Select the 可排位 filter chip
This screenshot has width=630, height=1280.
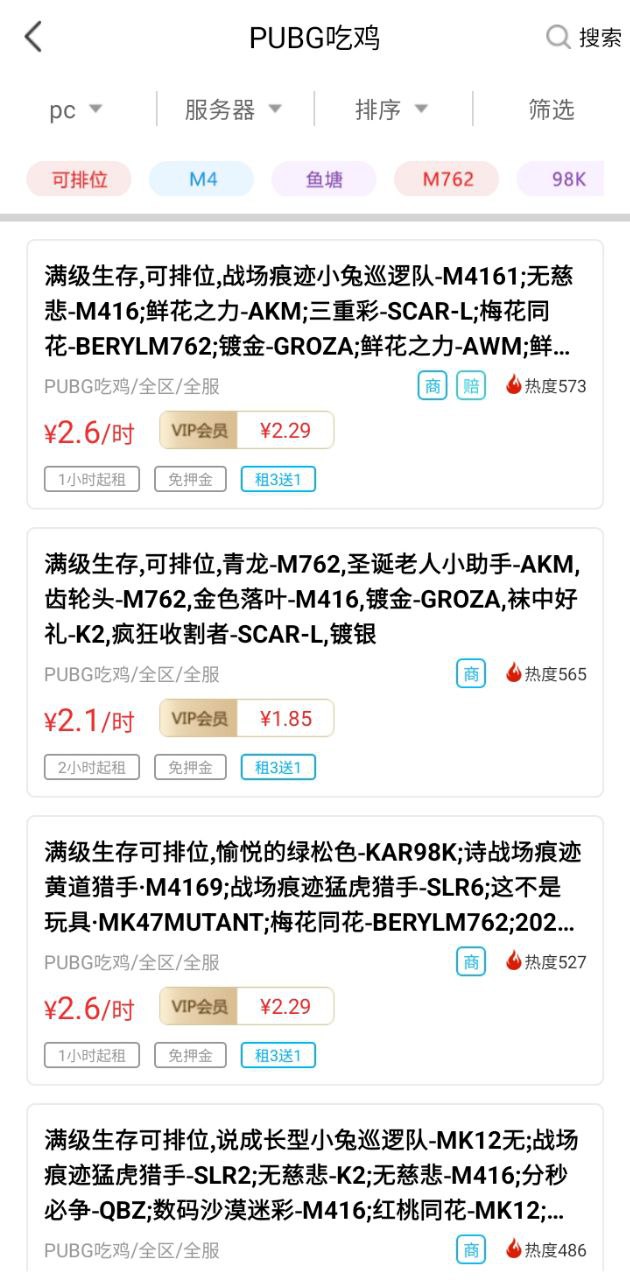pos(79,180)
